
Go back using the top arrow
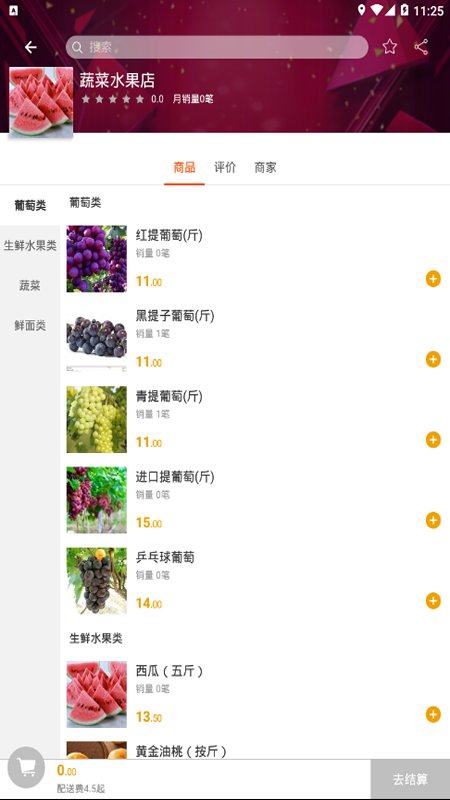tap(31, 47)
